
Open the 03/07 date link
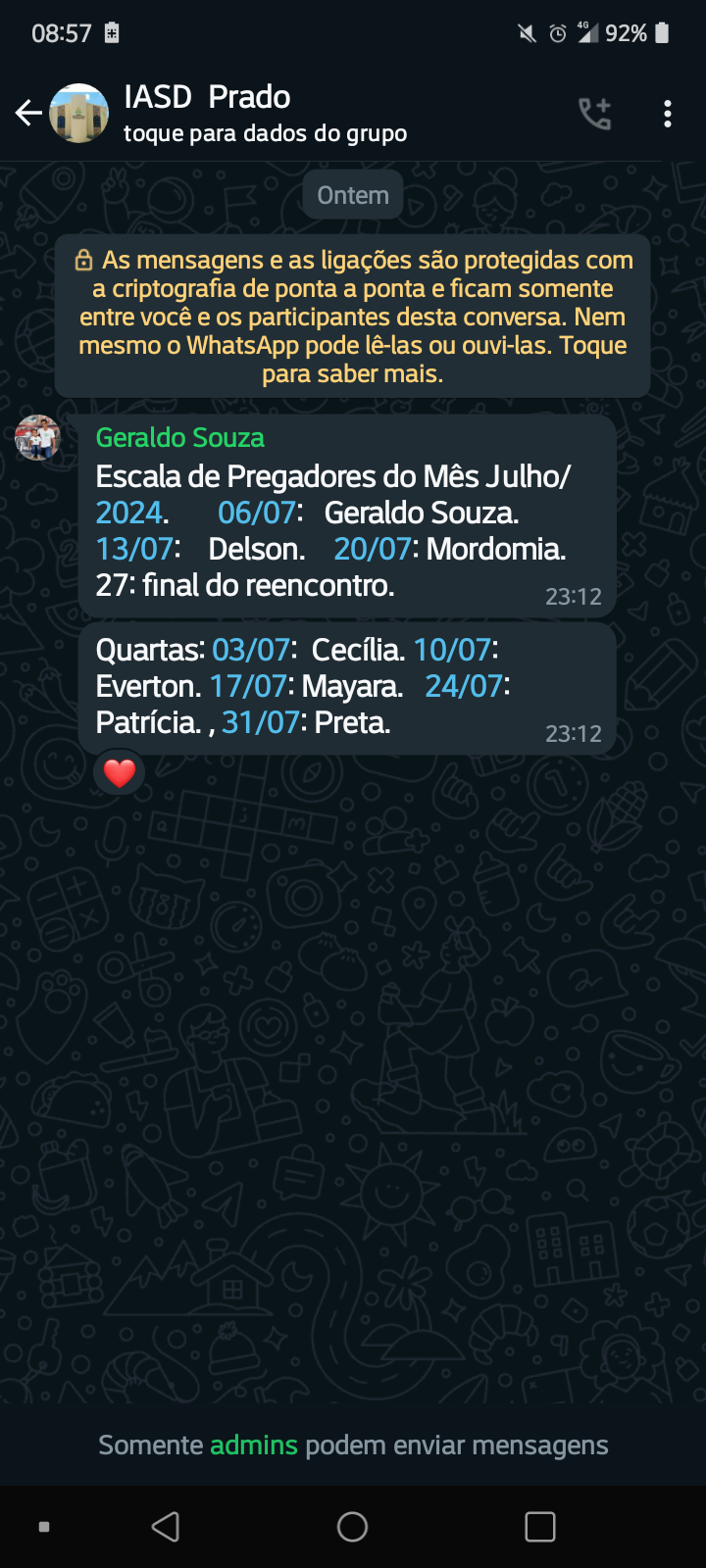coord(251,650)
